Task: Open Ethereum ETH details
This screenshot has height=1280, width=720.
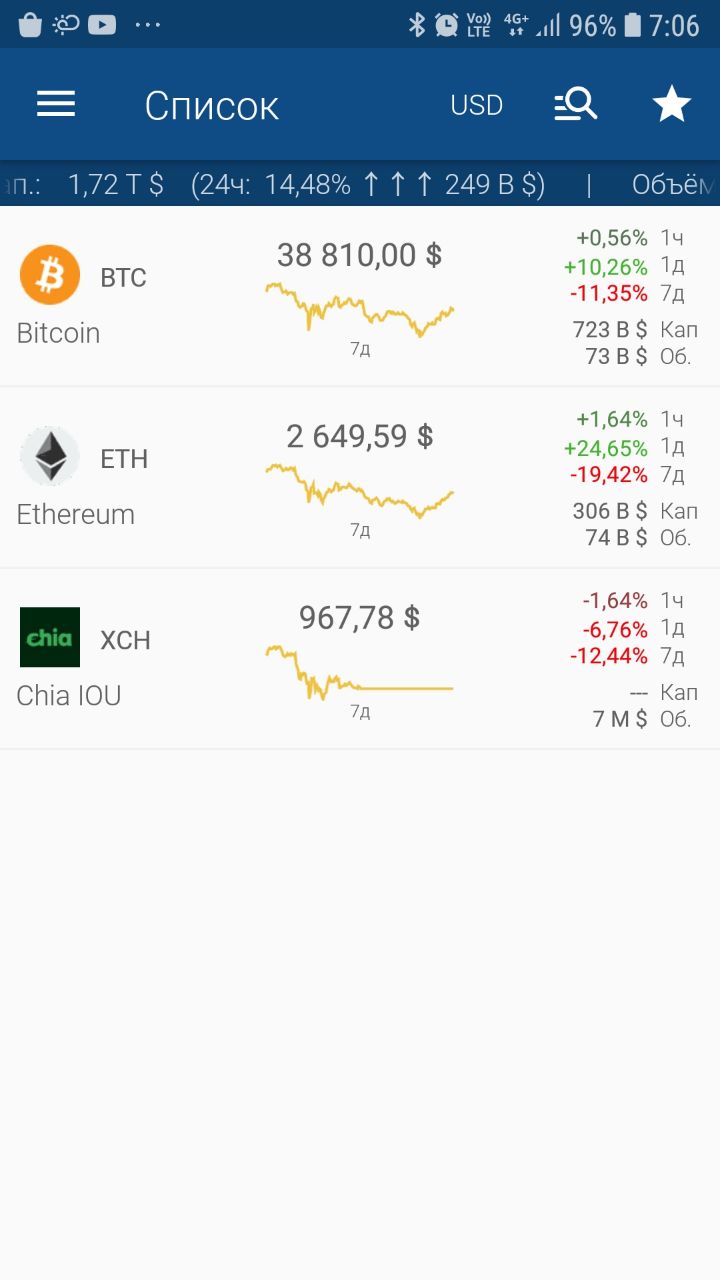Action: [360, 478]
